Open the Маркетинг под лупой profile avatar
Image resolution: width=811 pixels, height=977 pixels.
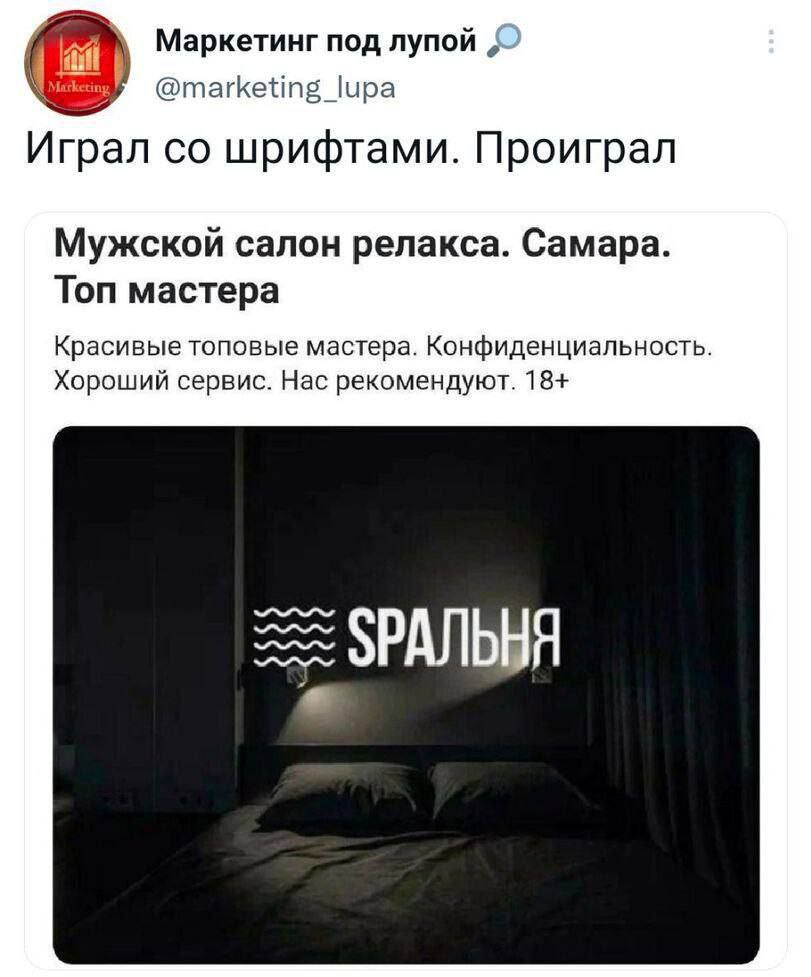pyautogui.click(x=76, y=63)
